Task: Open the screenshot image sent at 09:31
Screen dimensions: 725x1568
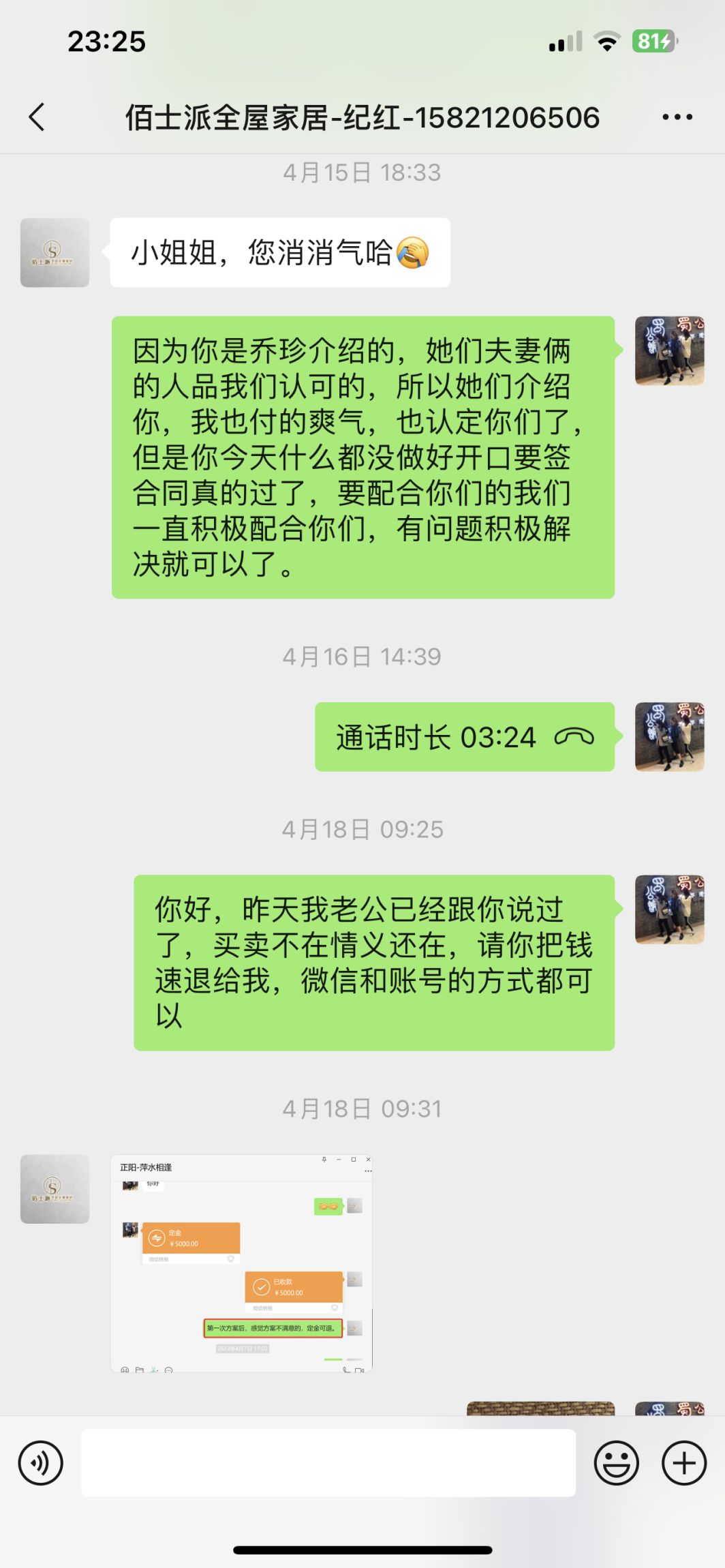Action: point(241,1263)
